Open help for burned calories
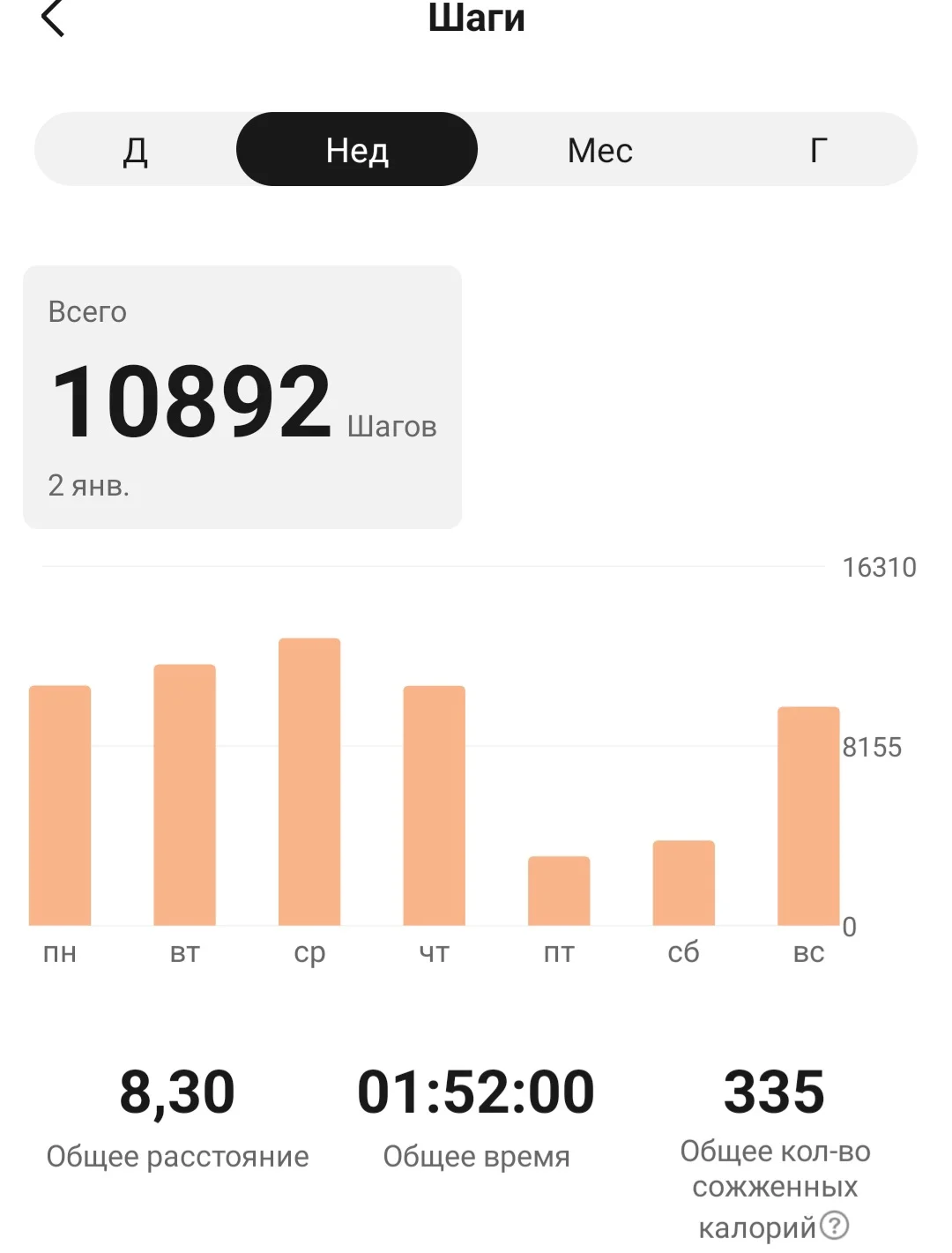 (x=834, y=1225)
